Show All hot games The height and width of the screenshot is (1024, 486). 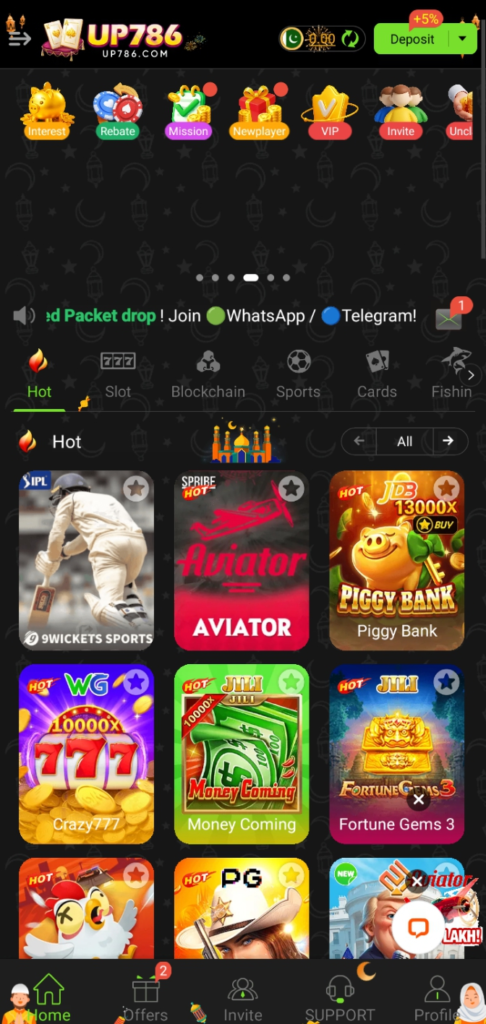click(x=404, y=441)
